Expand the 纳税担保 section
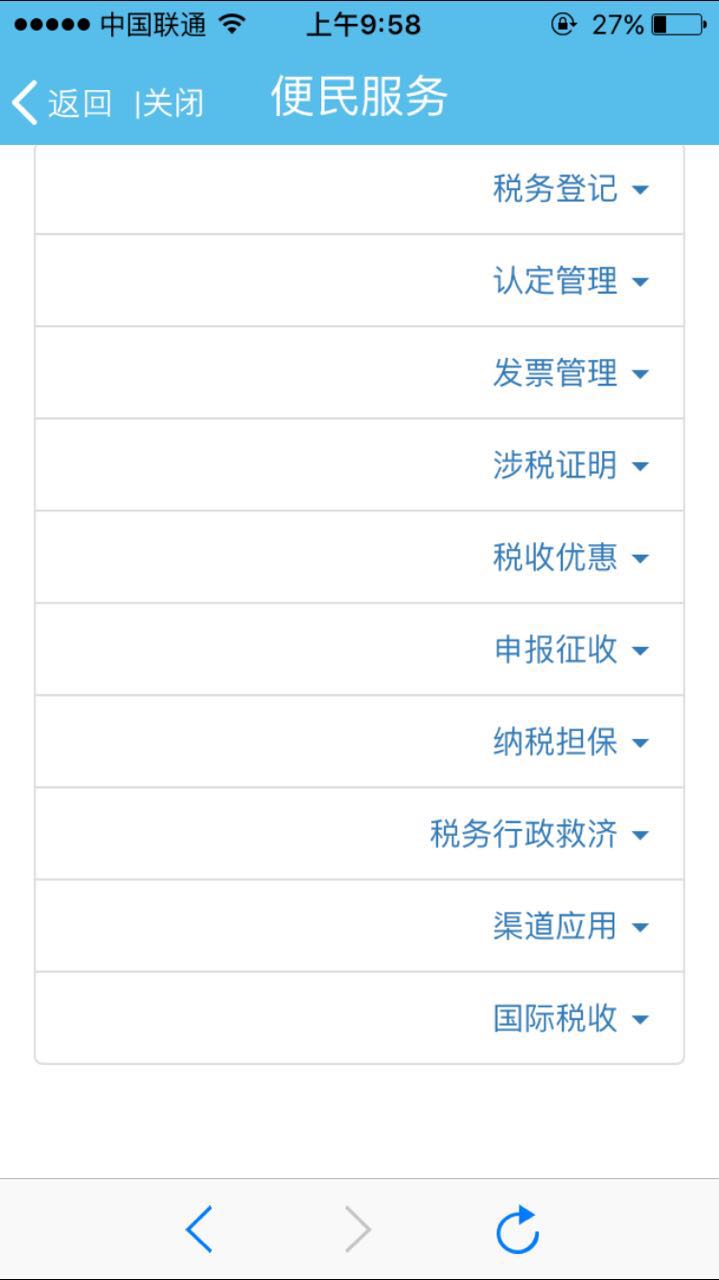 (x=359, y=742)
